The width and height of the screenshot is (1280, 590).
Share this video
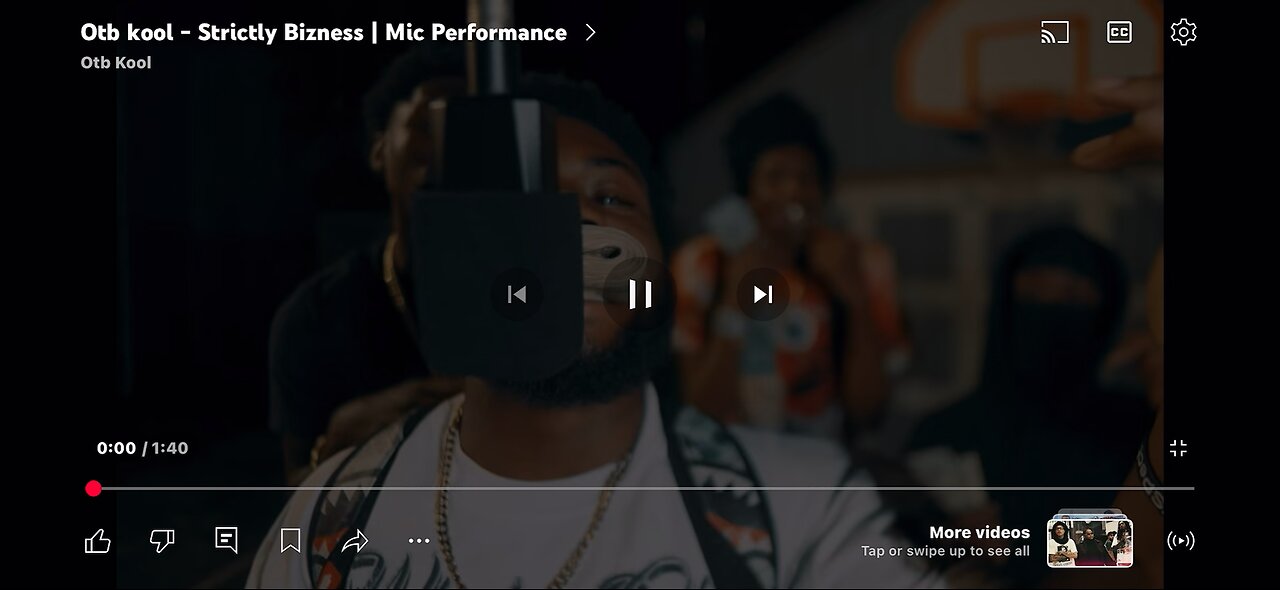[x=355, y=541]
